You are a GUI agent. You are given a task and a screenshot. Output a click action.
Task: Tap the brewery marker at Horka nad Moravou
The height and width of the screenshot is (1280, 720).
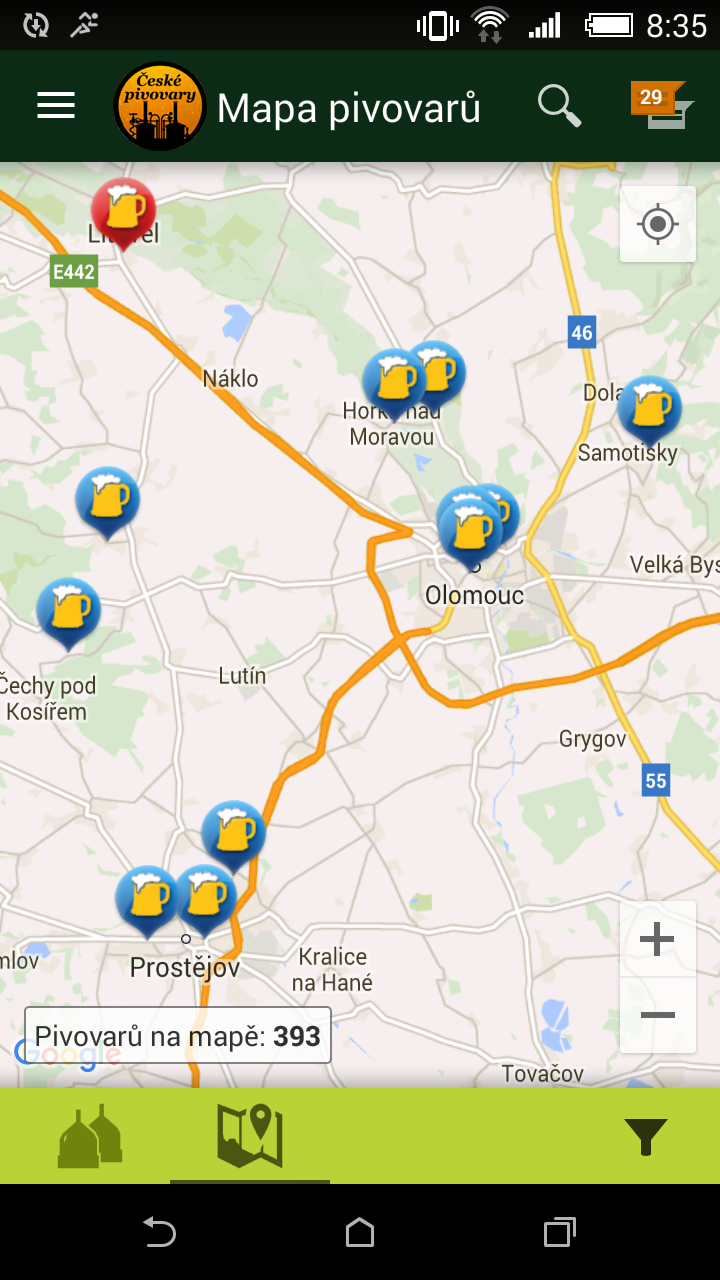(x=393, y=379)
